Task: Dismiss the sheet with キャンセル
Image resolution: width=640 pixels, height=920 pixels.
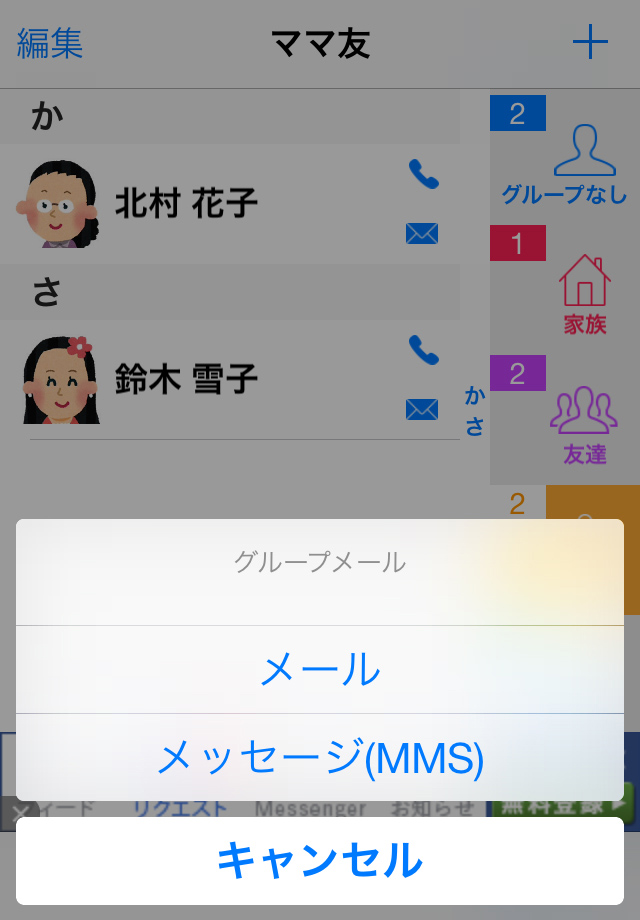Action: [320, 861]
